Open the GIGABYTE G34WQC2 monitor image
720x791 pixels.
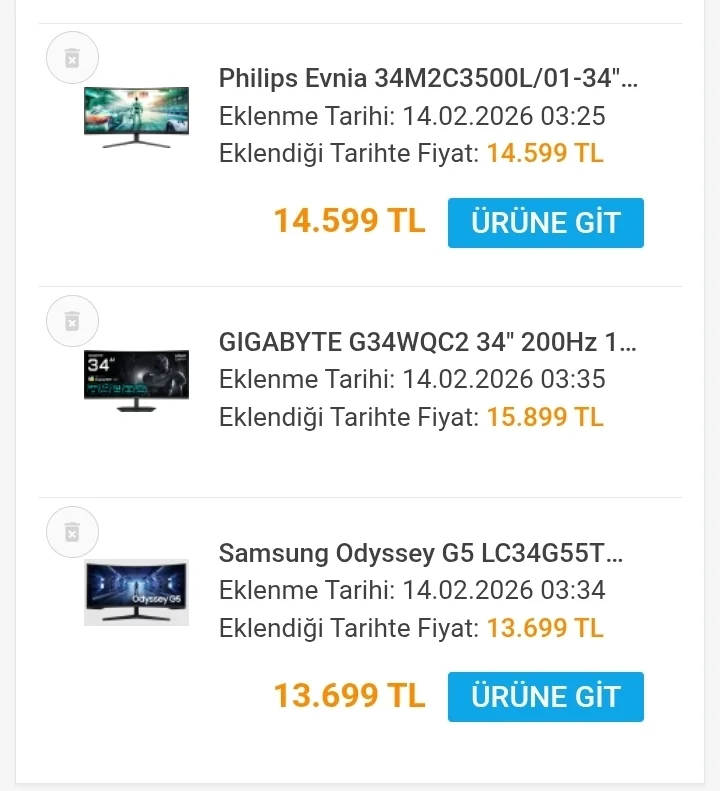click(x=136, y=381)
